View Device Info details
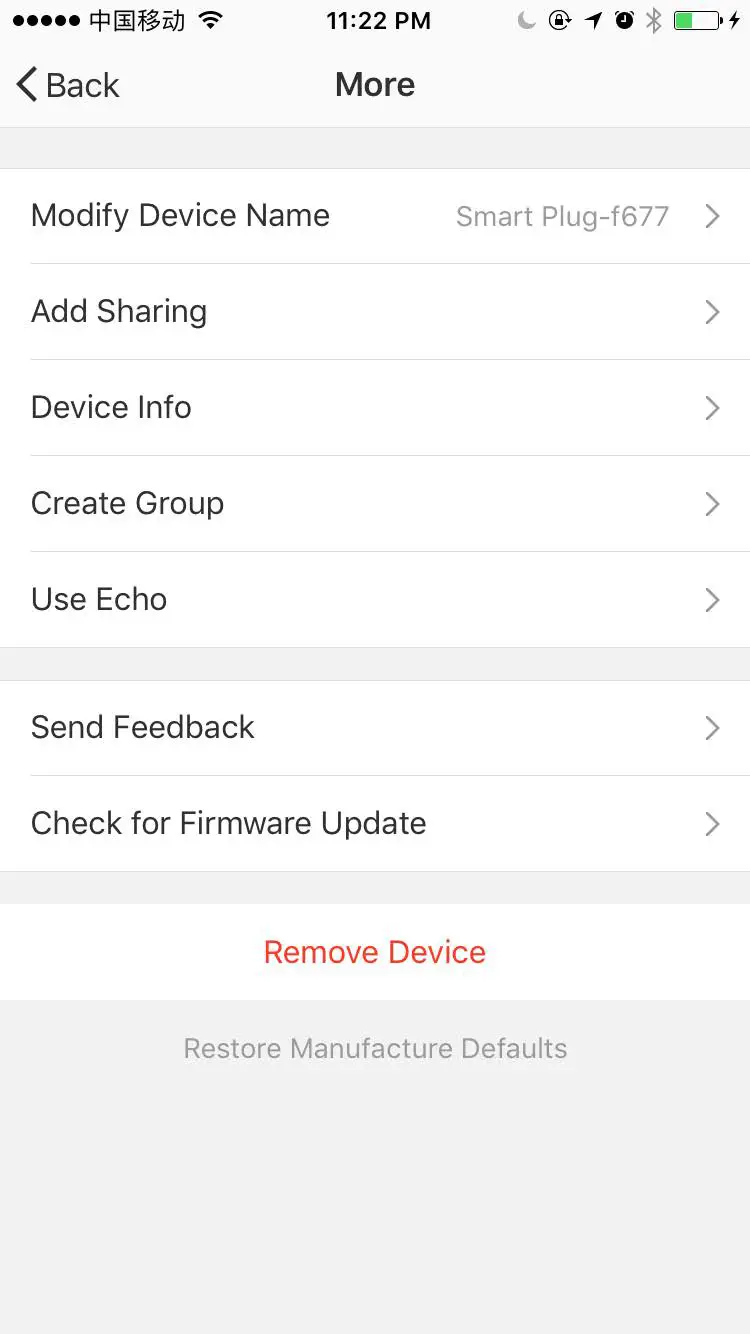Viewport: 750px width, 1334px height. pyautogui.click(x=375, y=408)
